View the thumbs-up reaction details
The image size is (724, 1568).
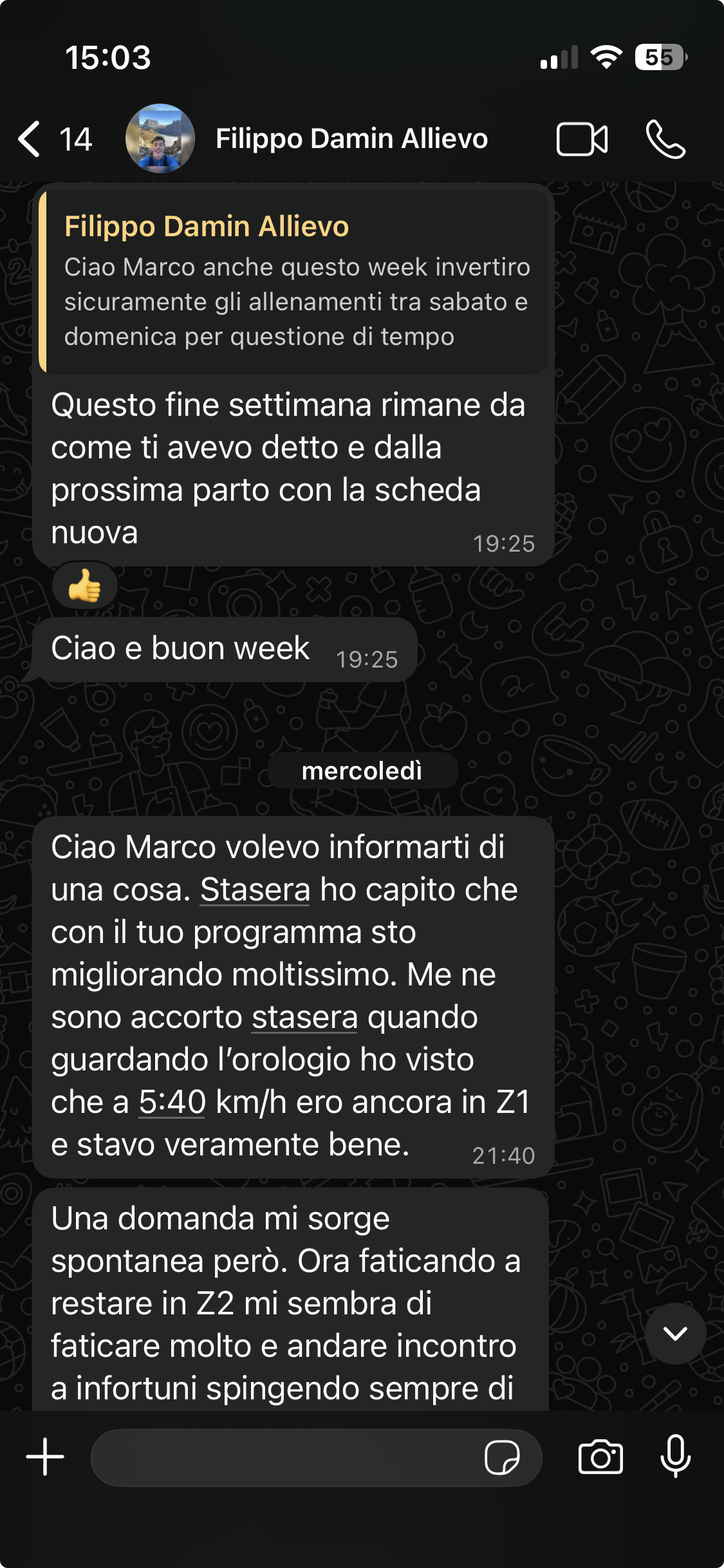click(84, 586)
